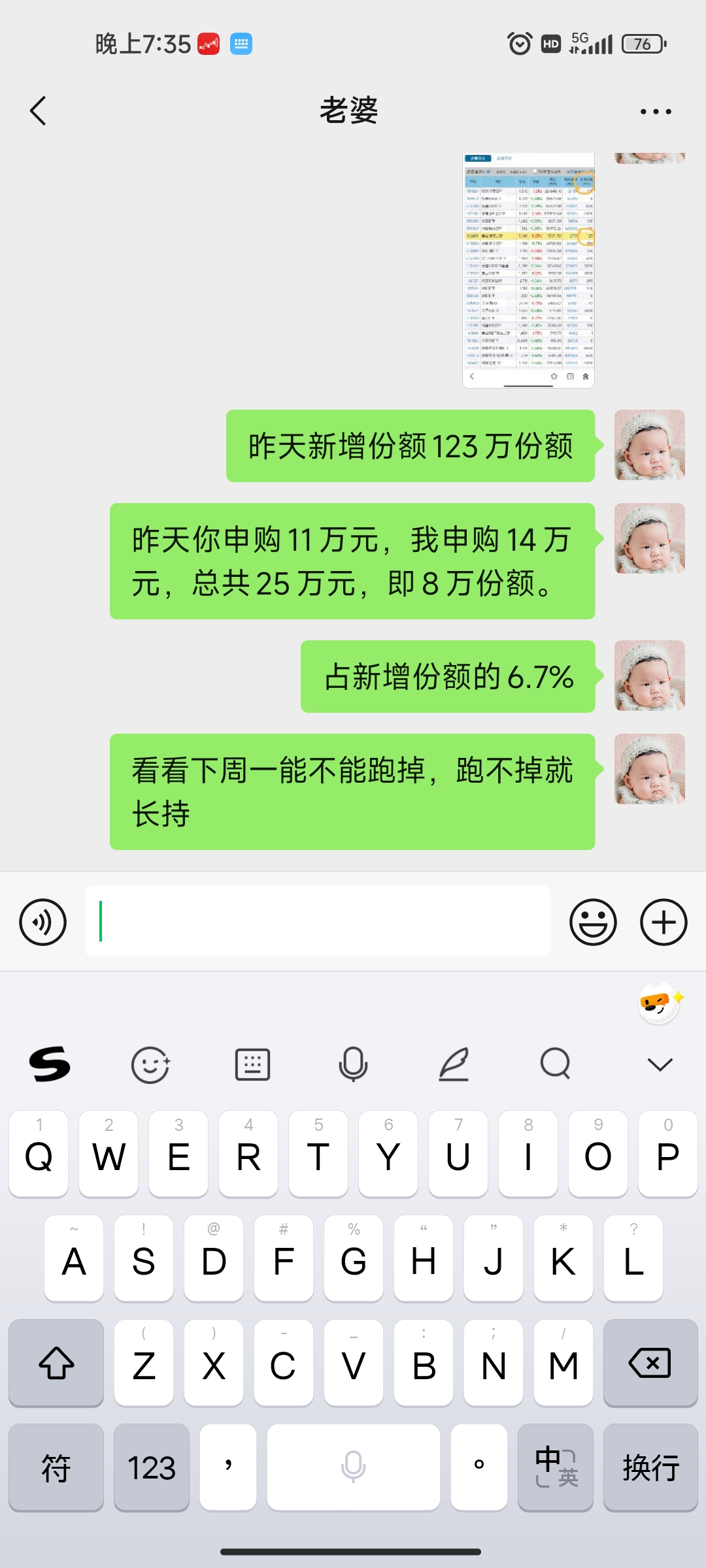Open keyboard search tool

(556, 1065)
